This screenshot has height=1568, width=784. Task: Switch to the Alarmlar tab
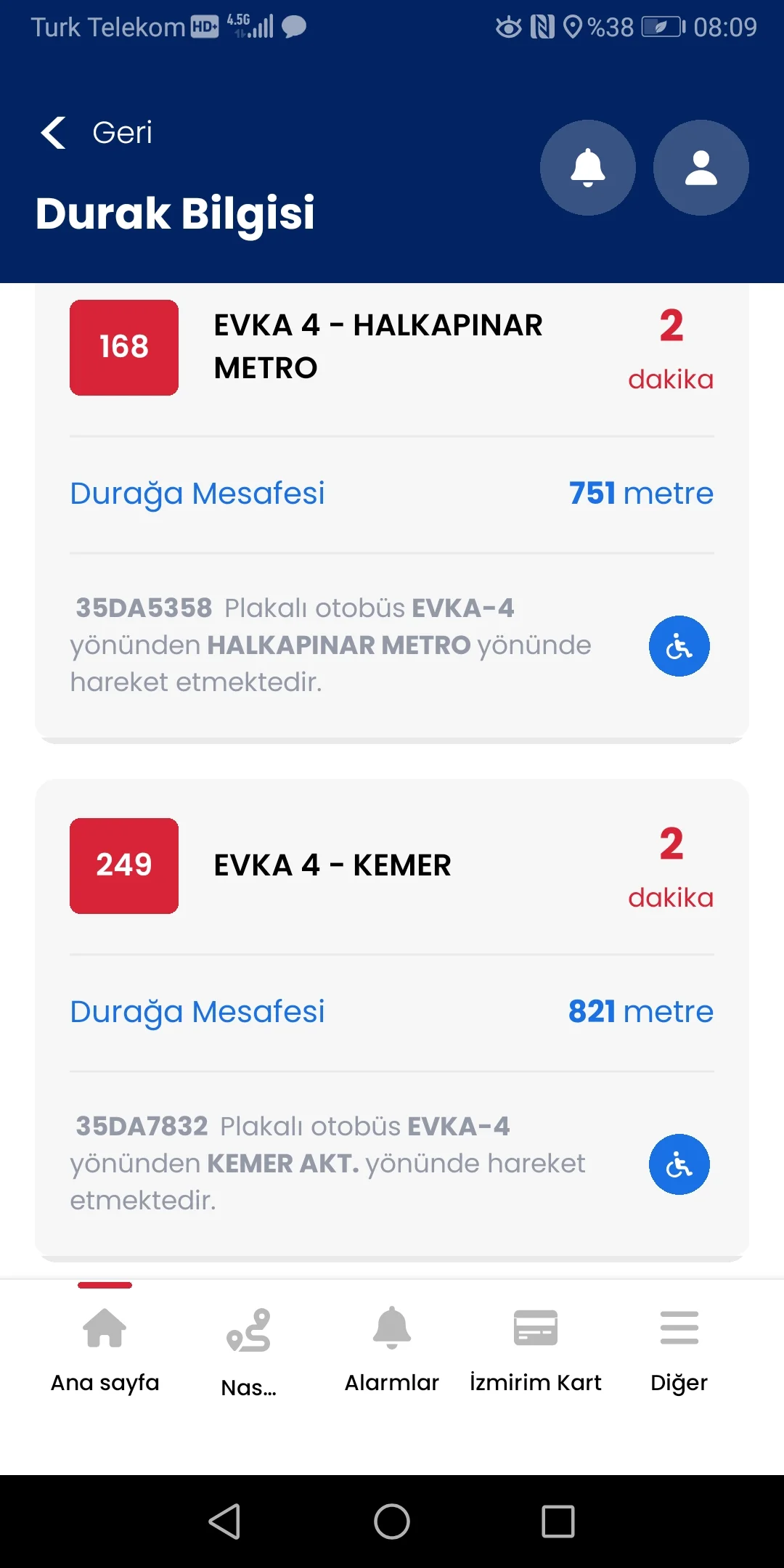tap(392, 1349)
